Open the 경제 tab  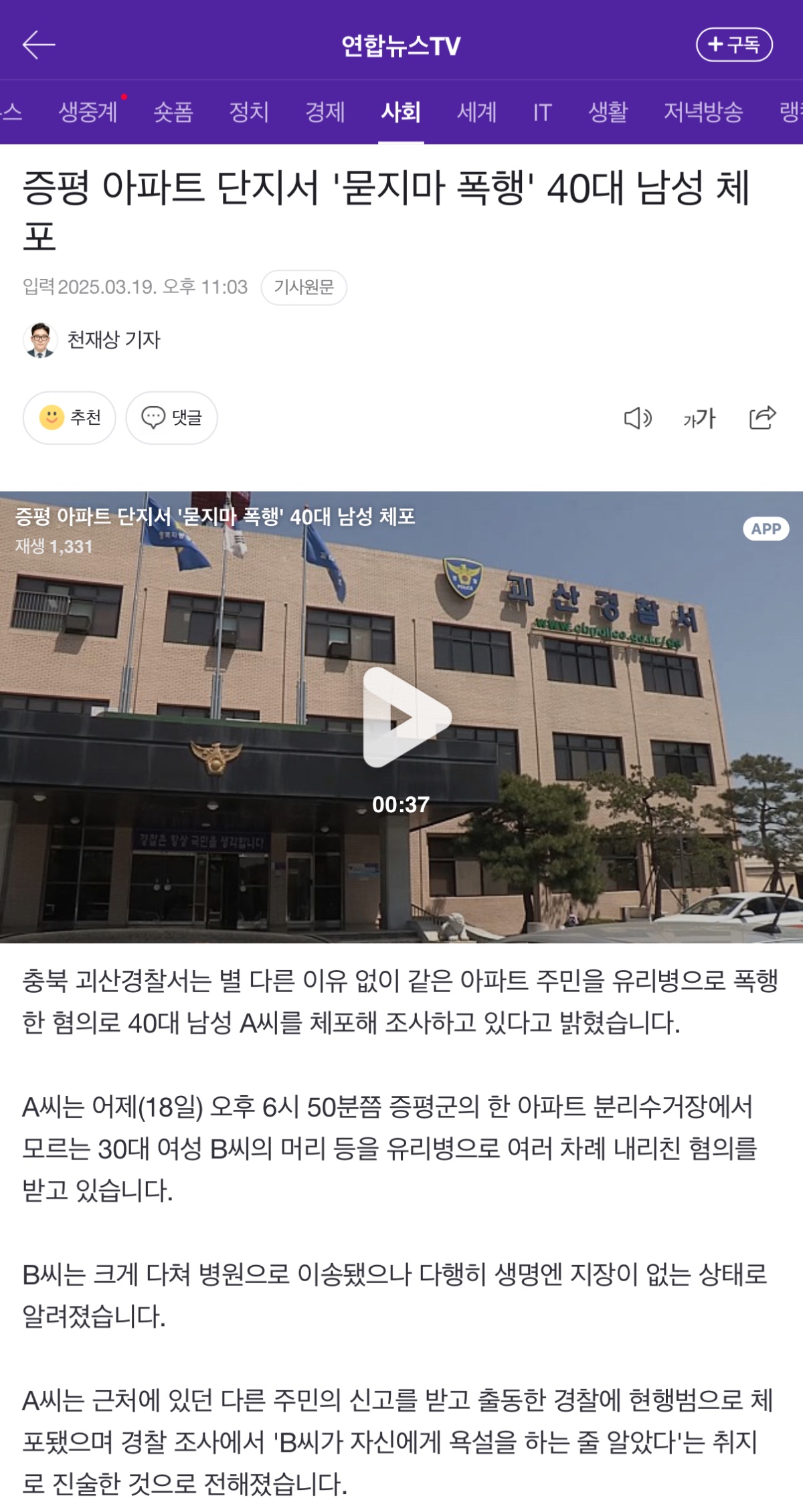pos(325,112)
